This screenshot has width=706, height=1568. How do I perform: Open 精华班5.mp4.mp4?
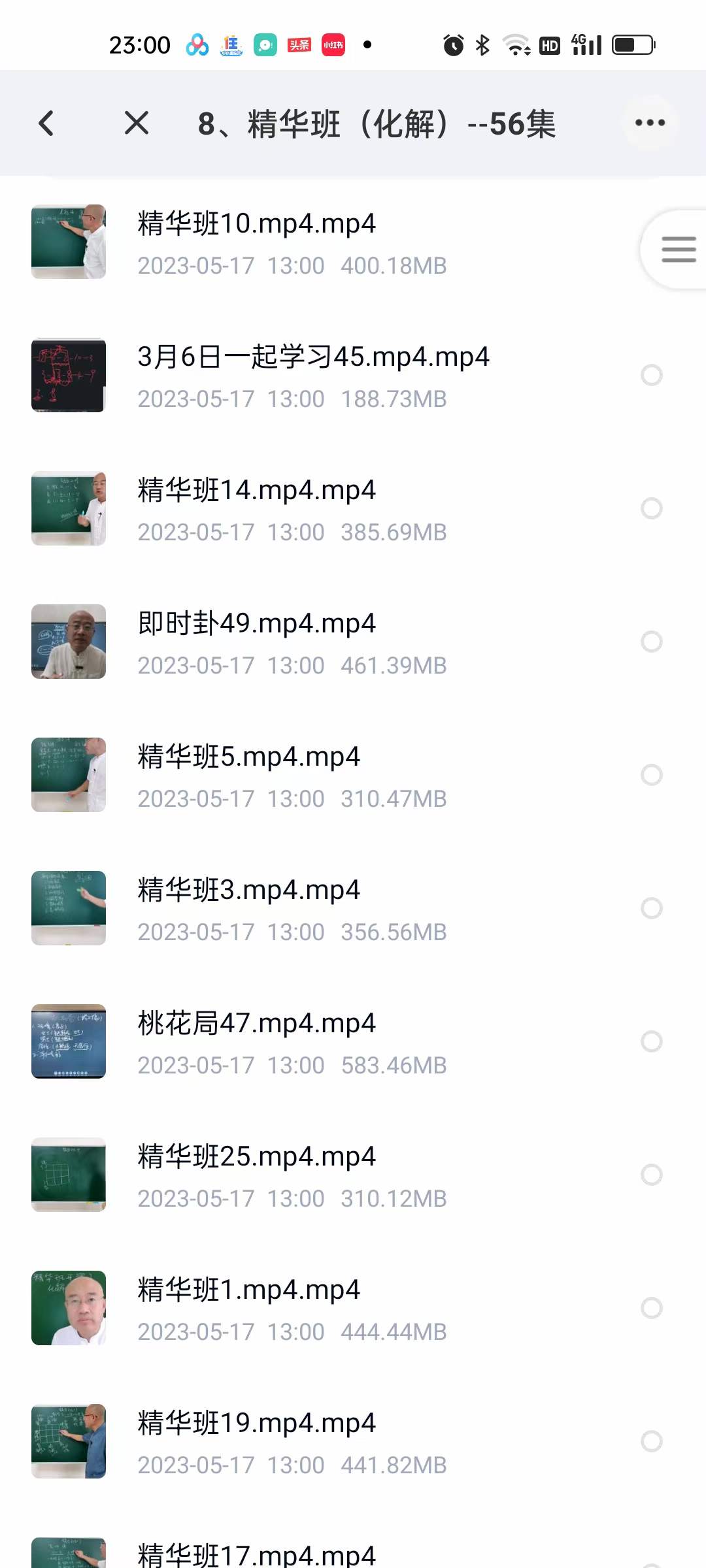click(249, 757)
